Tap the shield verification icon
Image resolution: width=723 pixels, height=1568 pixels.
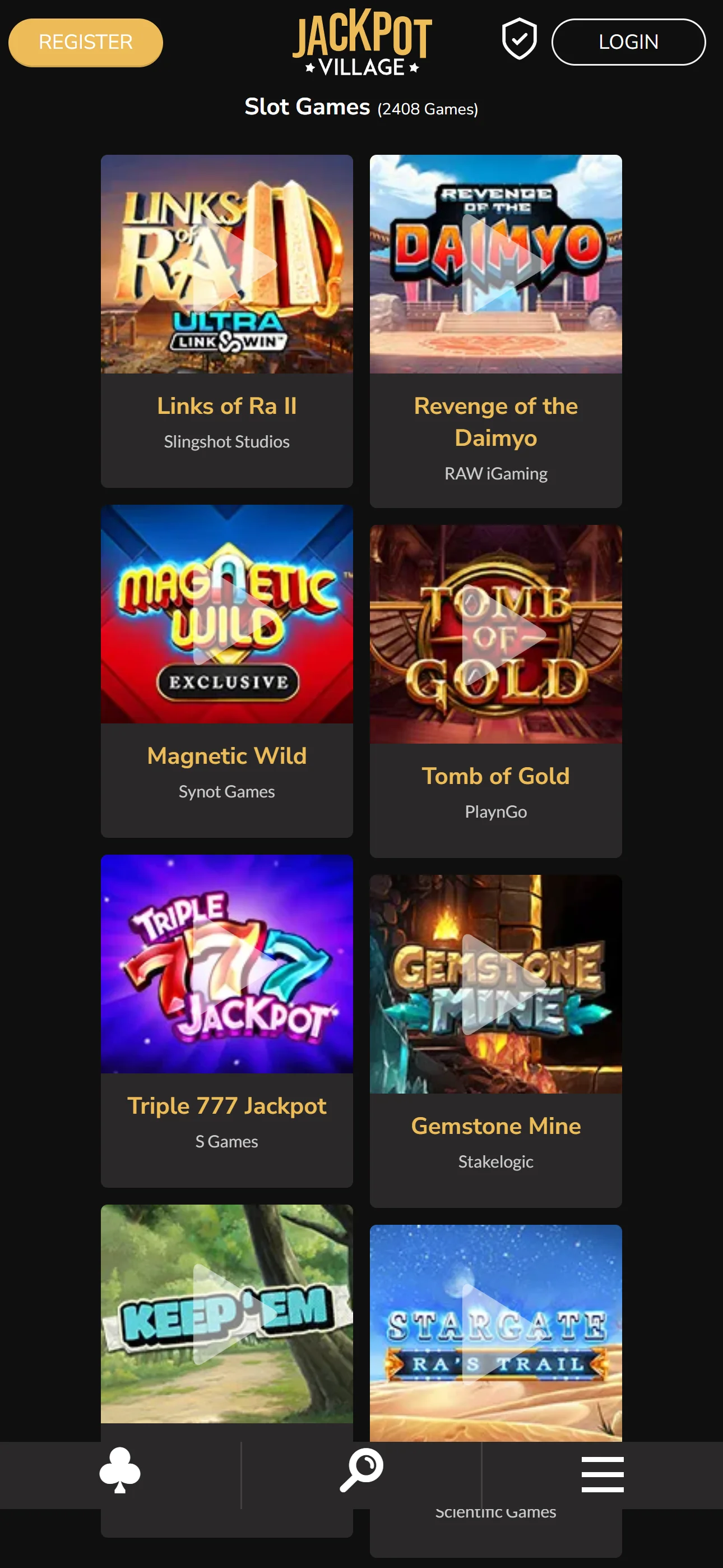(x=519, y=40)
